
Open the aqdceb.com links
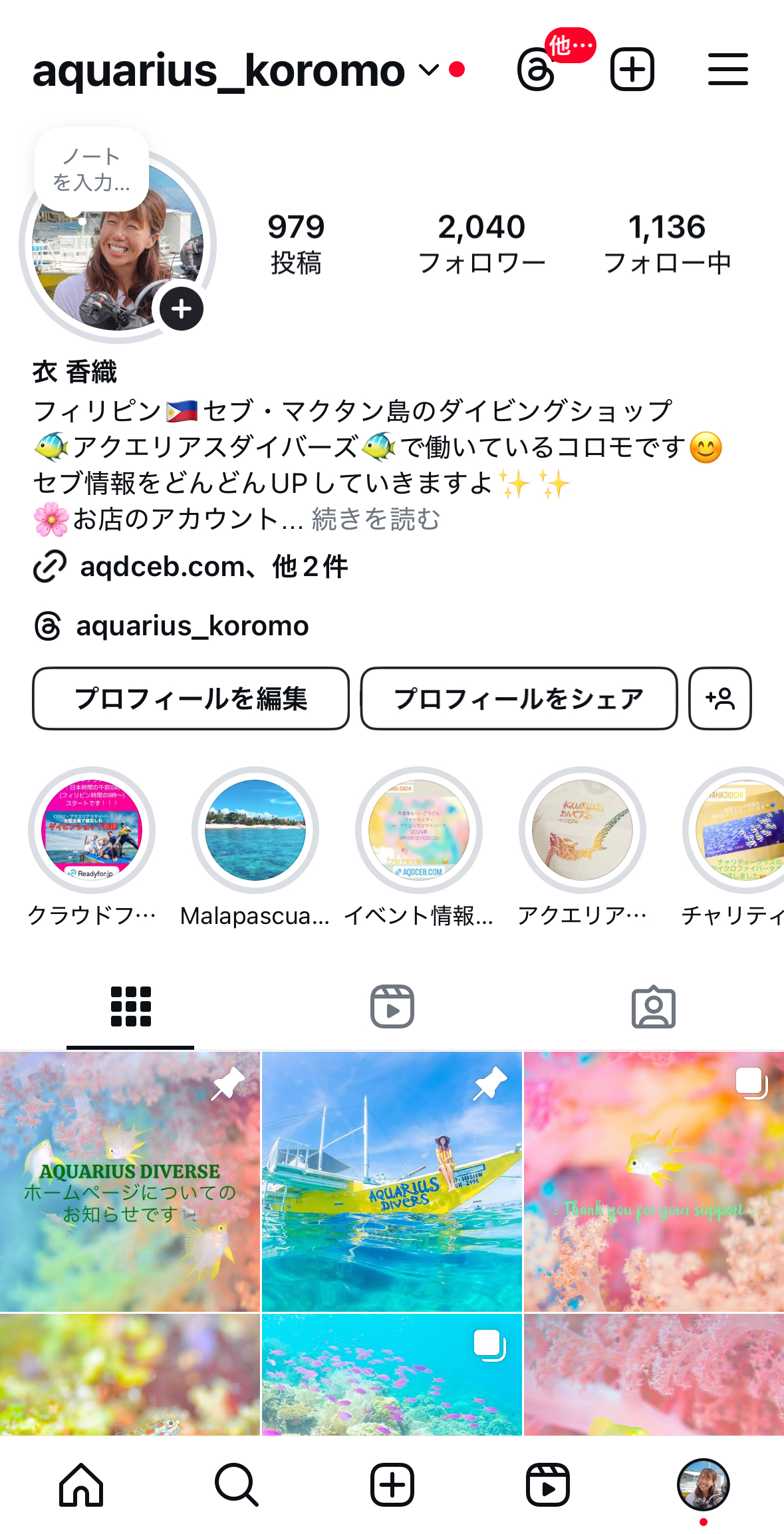213,567
